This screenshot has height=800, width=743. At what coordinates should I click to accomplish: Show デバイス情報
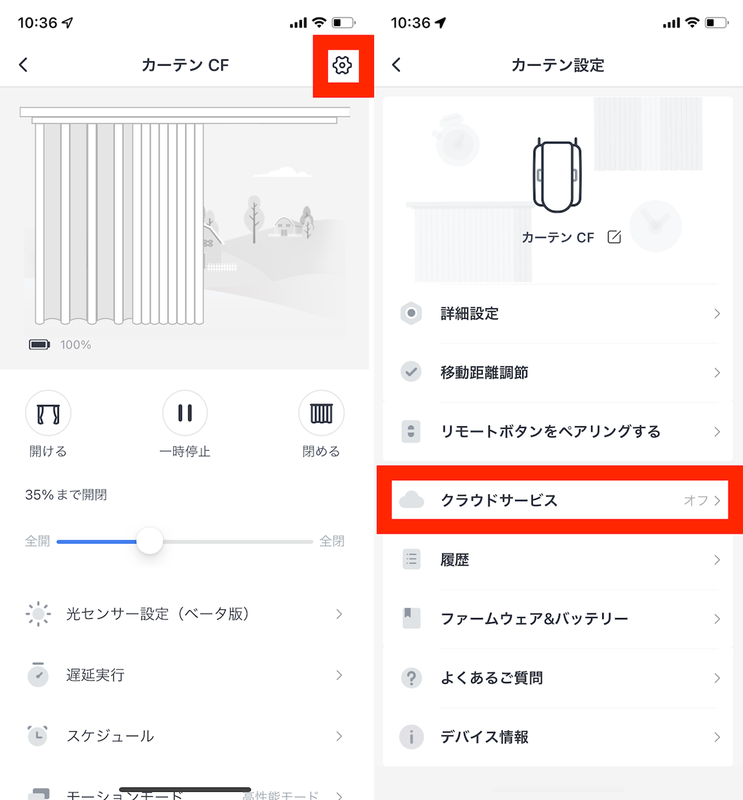point(559,737)
